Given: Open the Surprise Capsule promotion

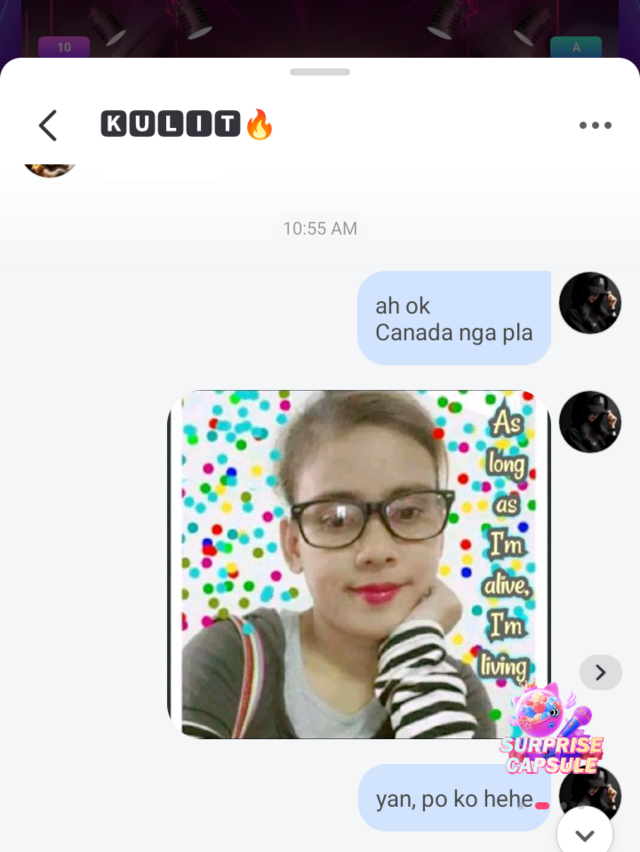Looking at the screenshot, I should coord(550,730).
